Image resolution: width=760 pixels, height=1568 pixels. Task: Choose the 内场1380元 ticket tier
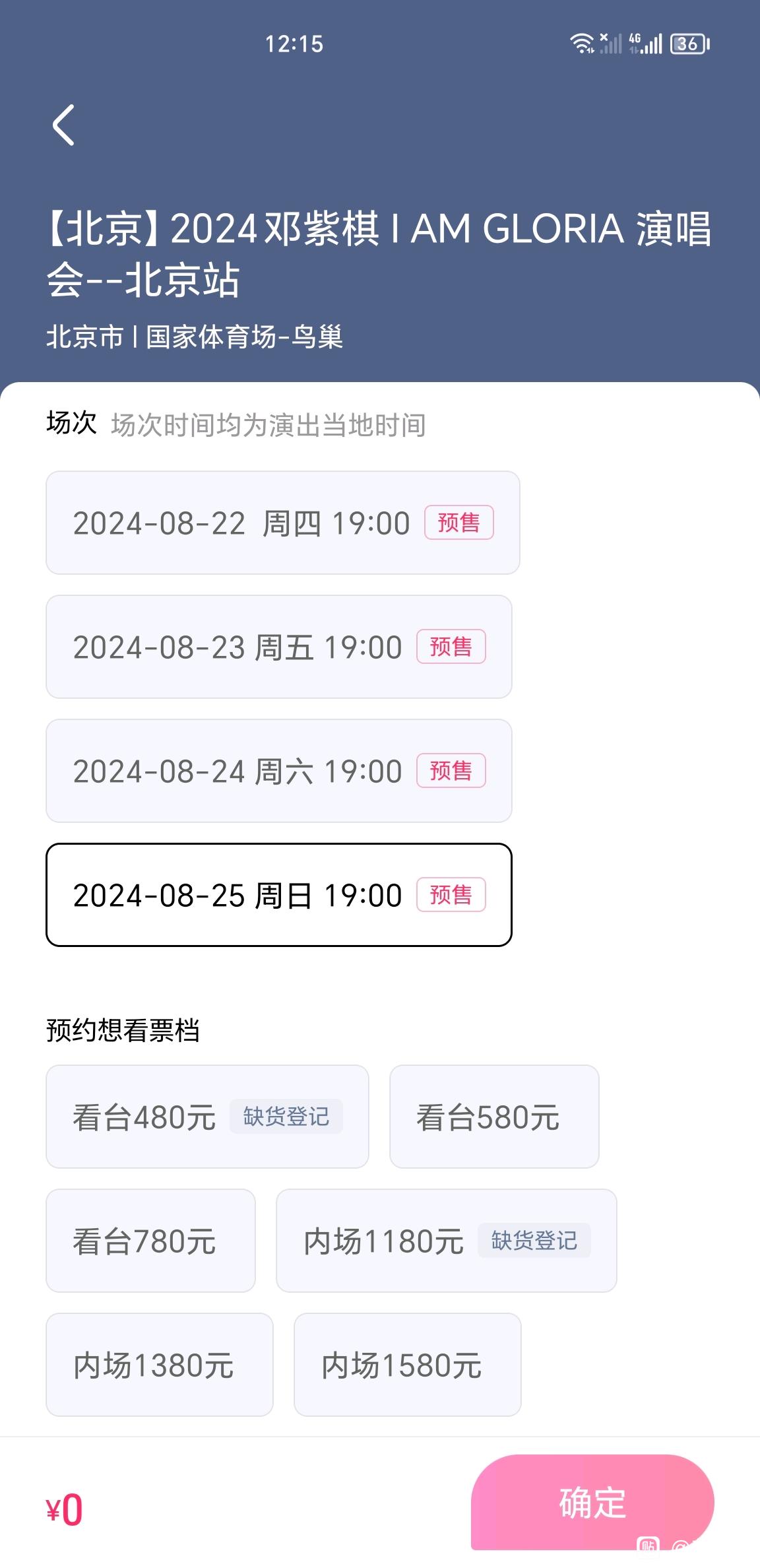click(160, 1365)
